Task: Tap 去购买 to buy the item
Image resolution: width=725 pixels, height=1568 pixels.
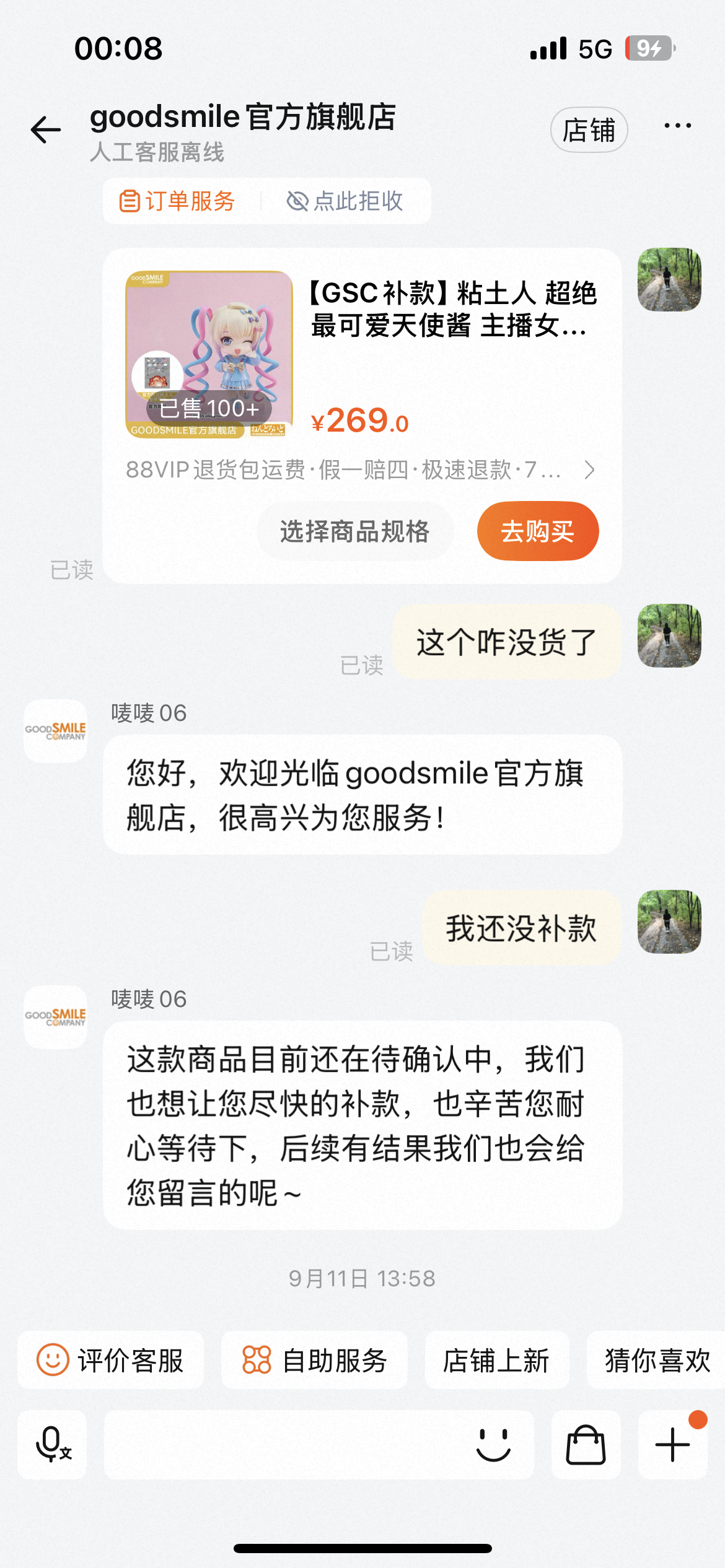Action: pyautogui.click(x=537, y=531)
